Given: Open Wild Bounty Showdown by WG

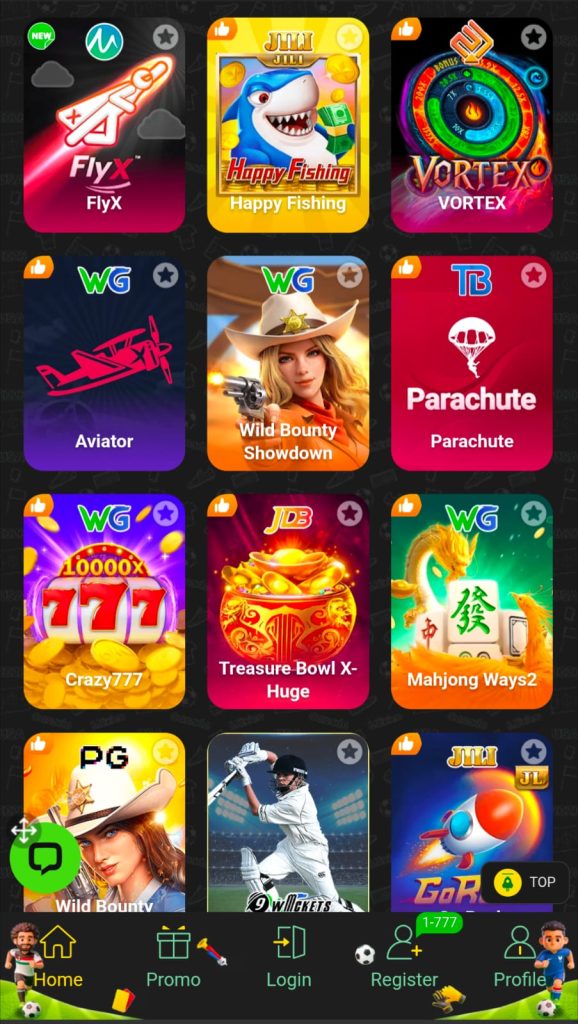Looking at the screenshot, I should [288, 363].
